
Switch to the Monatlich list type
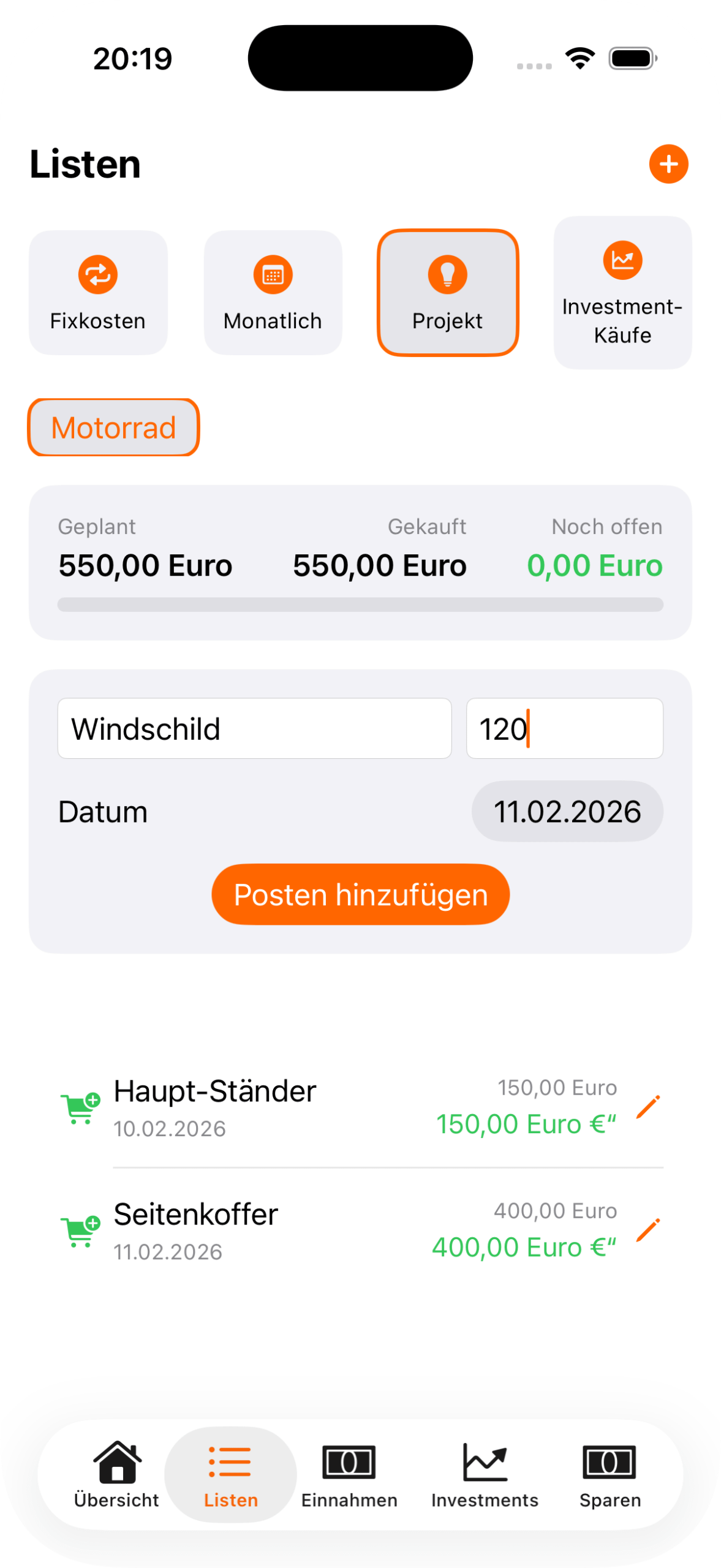(x=273, y=293)
